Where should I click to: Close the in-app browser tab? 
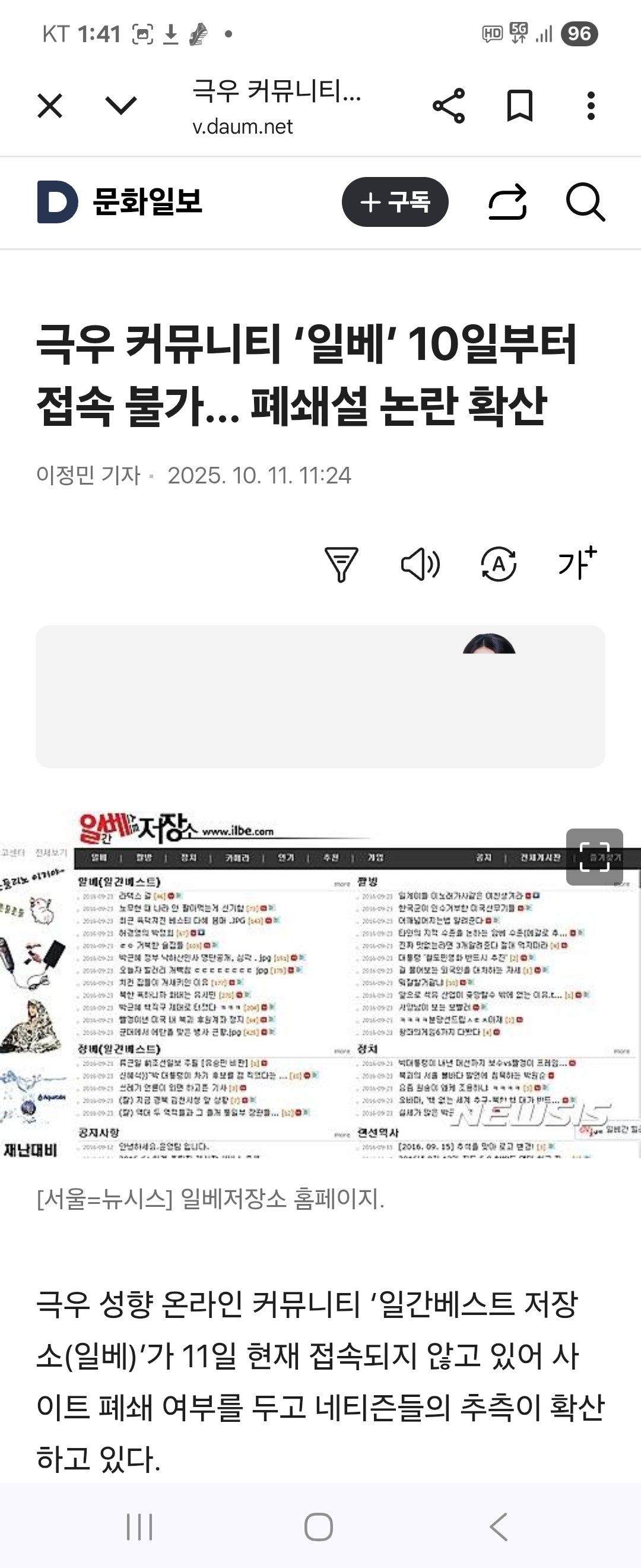pos(49,106)
